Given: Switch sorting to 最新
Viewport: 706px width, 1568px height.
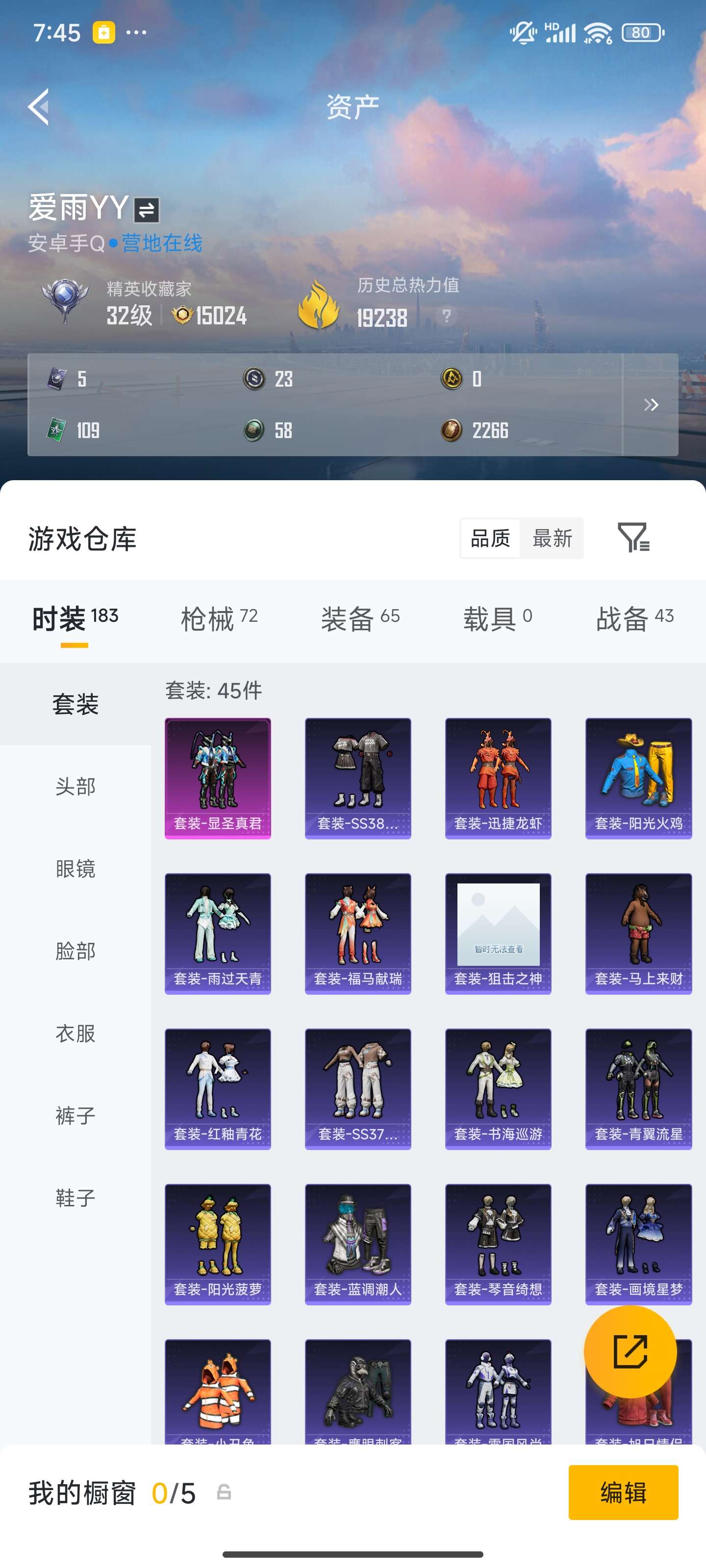Looking at the screenshot, I should [552, 538].
